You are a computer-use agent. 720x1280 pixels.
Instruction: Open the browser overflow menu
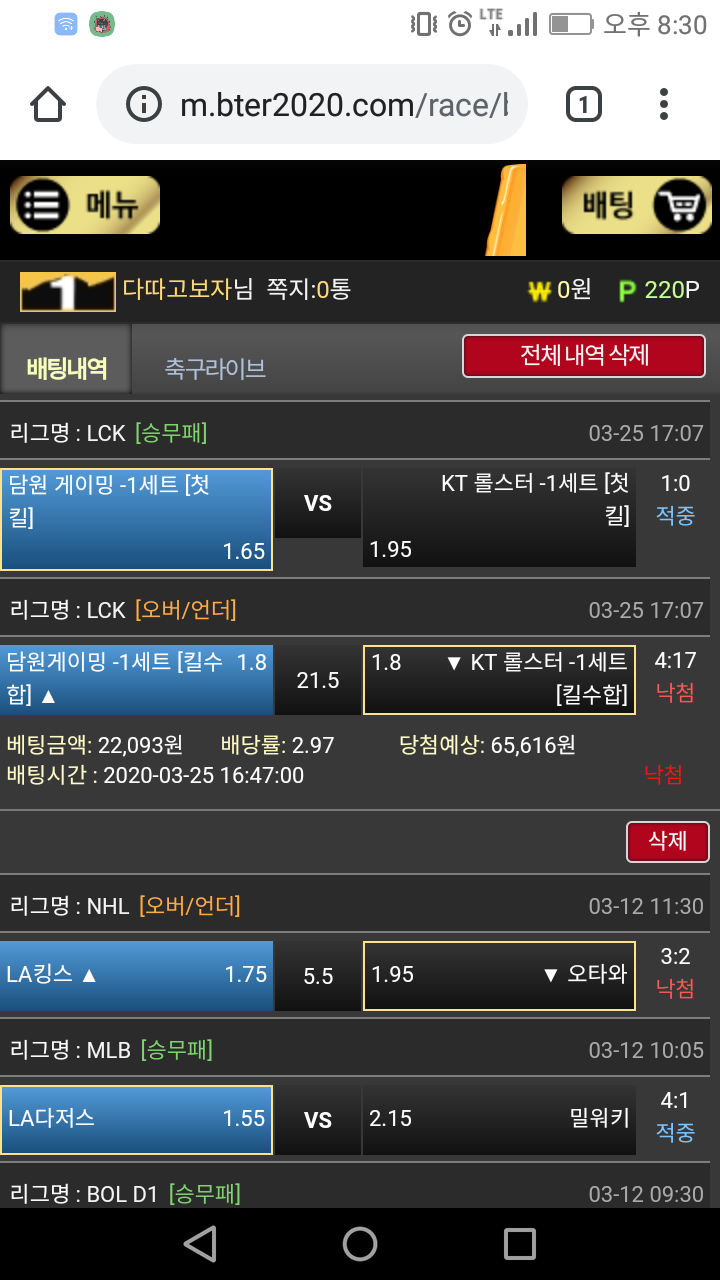point(664,104)
